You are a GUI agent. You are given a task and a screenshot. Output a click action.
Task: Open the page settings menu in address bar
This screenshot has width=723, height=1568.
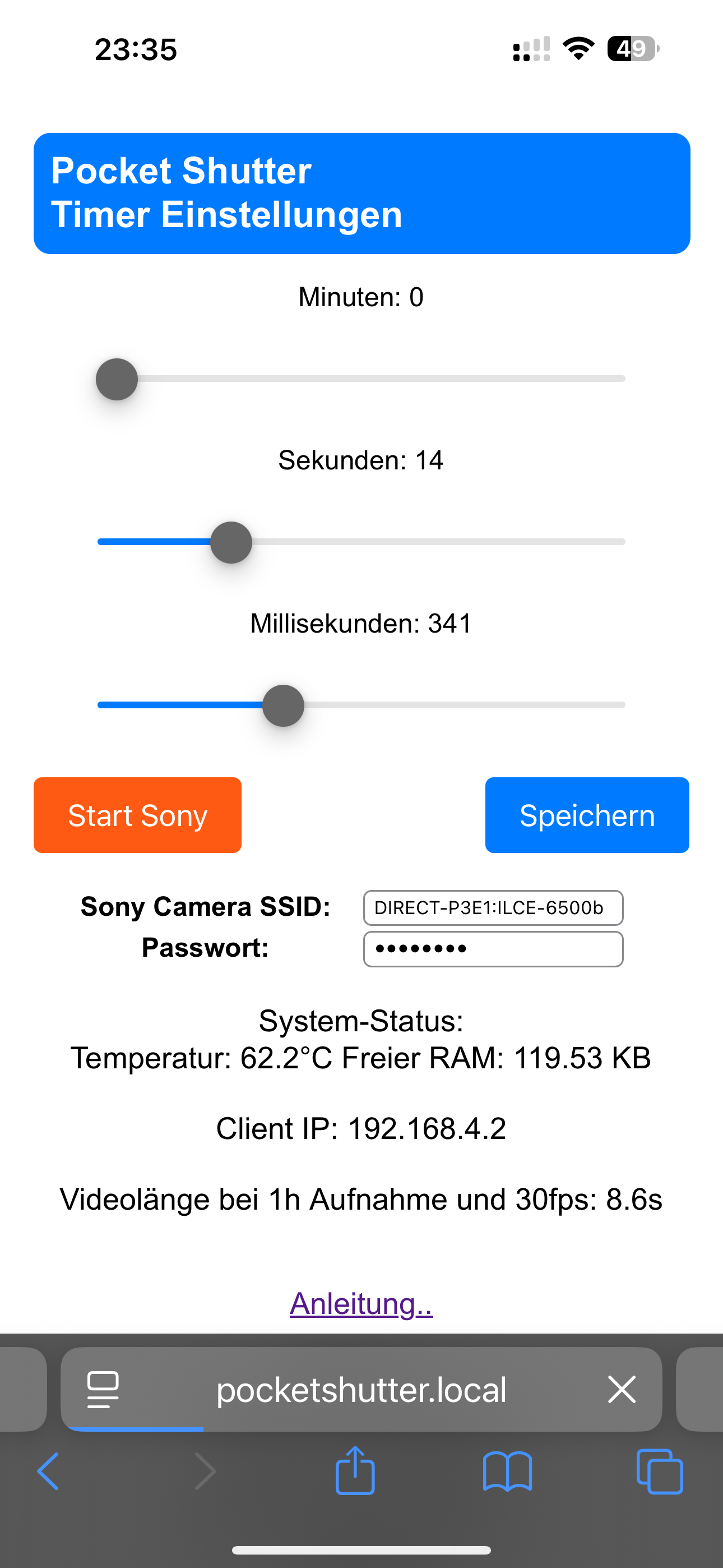point(103,1390)
